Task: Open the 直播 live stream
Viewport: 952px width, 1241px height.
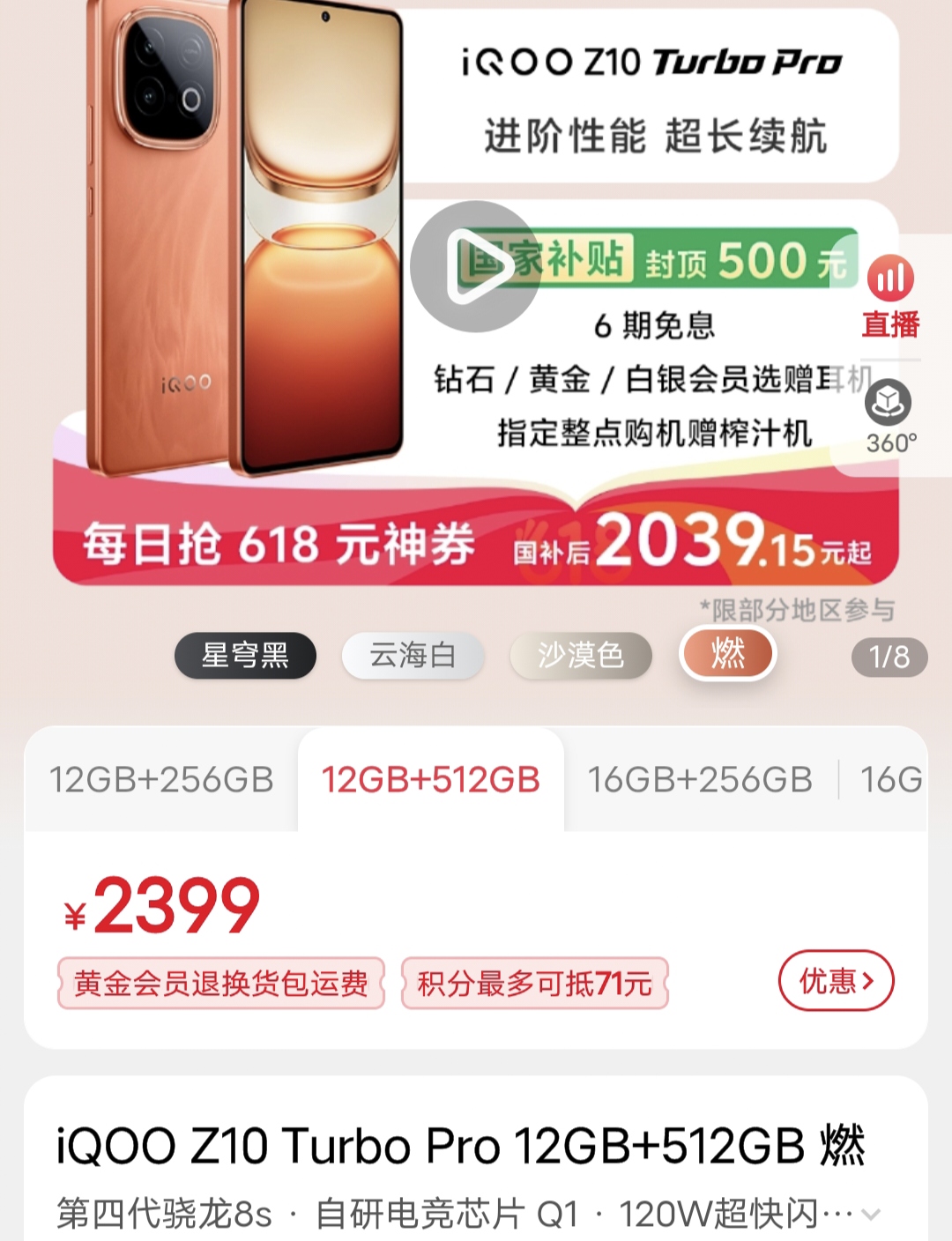Action: [x=890, y=298]
